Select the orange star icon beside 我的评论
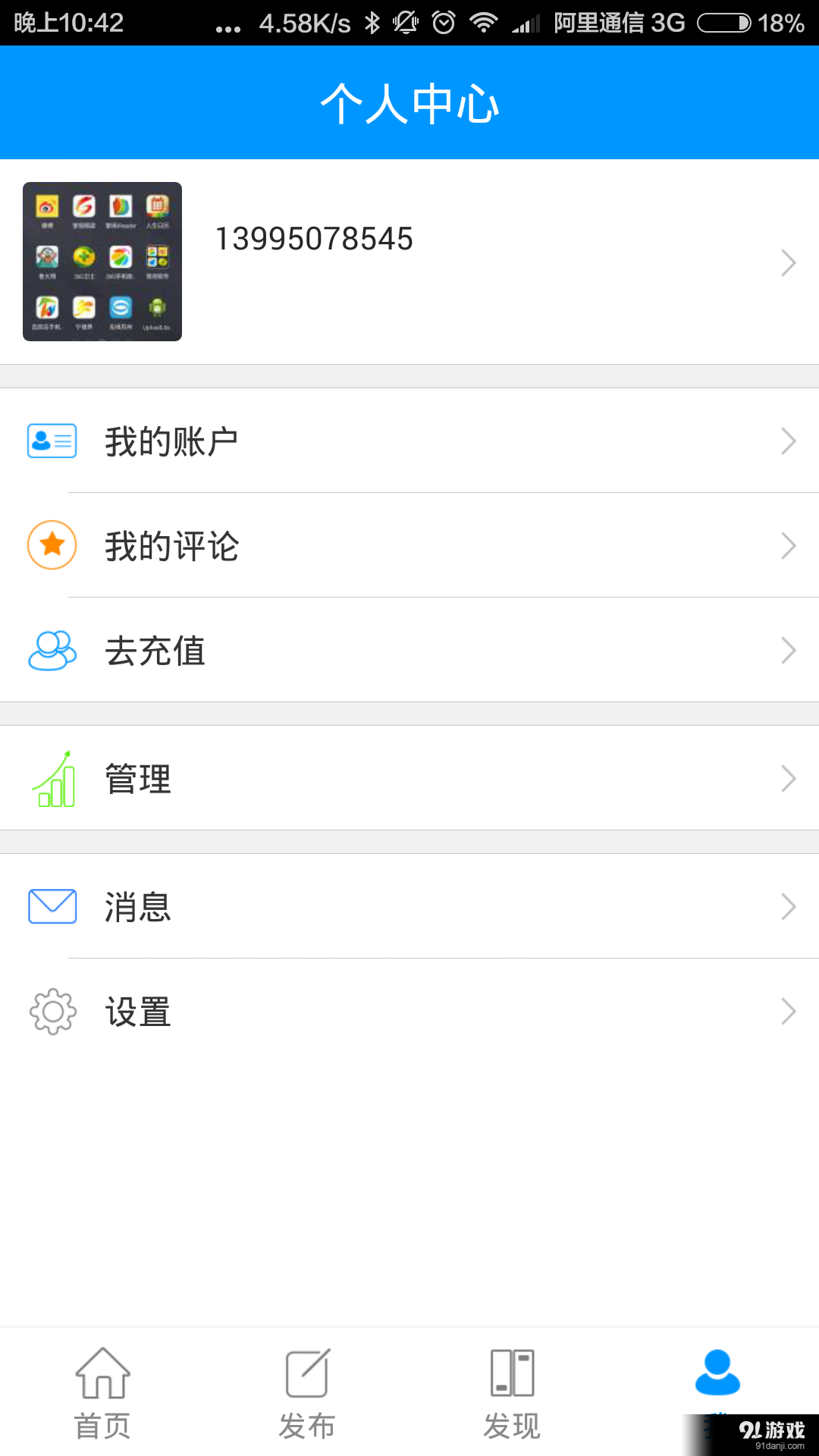Viewport: 819px width, 1456px height. (52, 545)
